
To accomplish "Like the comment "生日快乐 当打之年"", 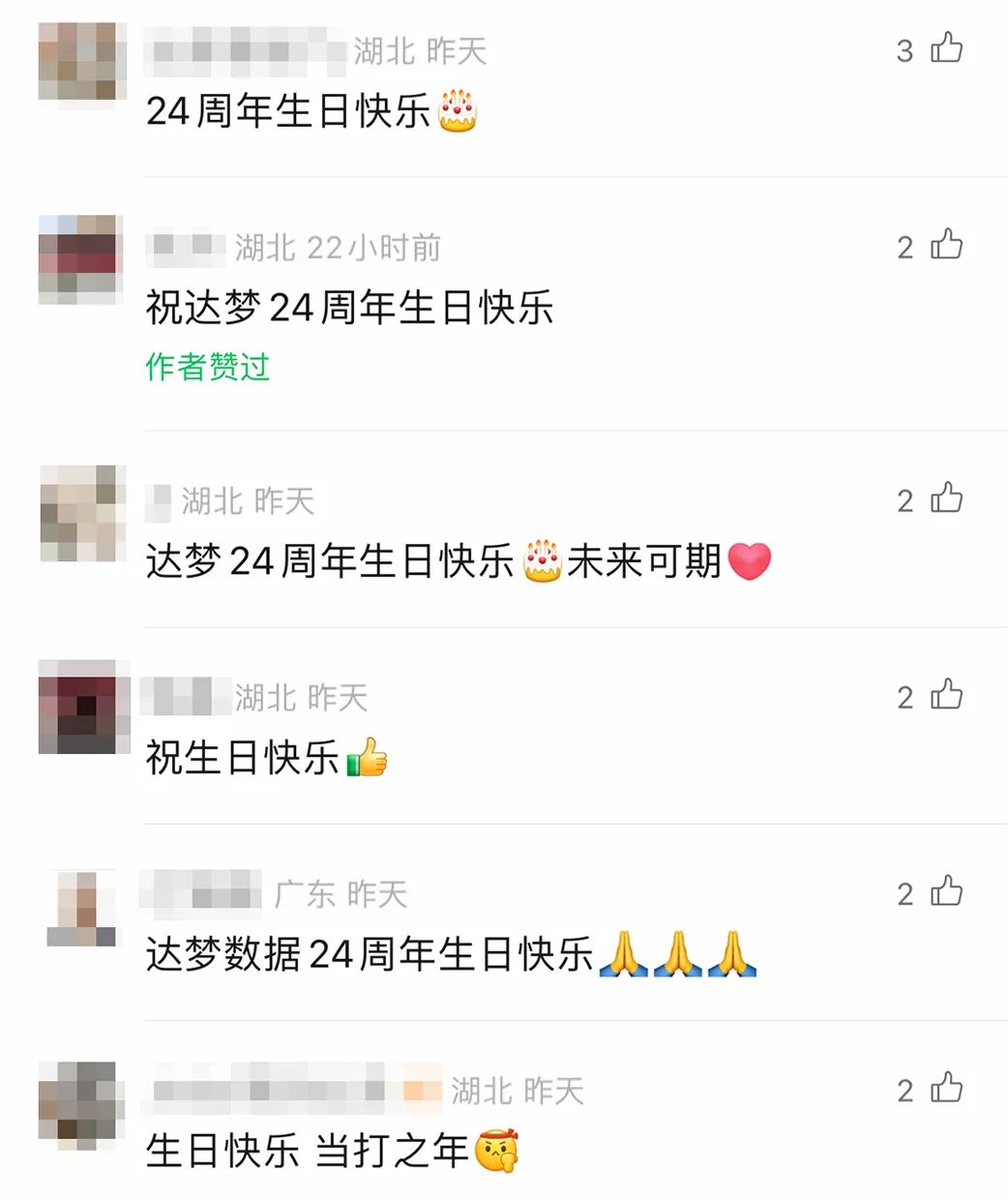I will (946, 1089).
